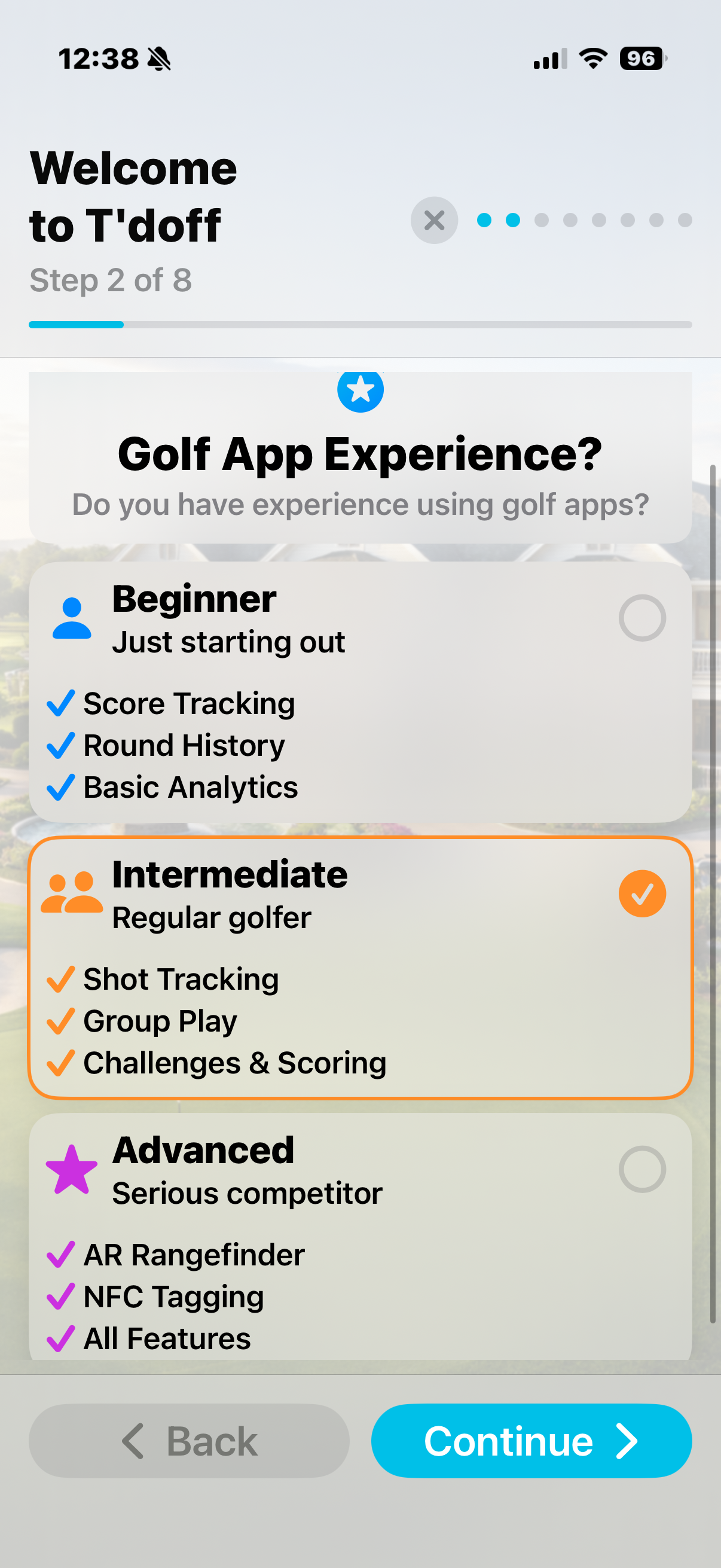Screen dimensions: 721x1568
Task: Close the T'doff welcome onboarding
Action: click(x=434, y=219)
